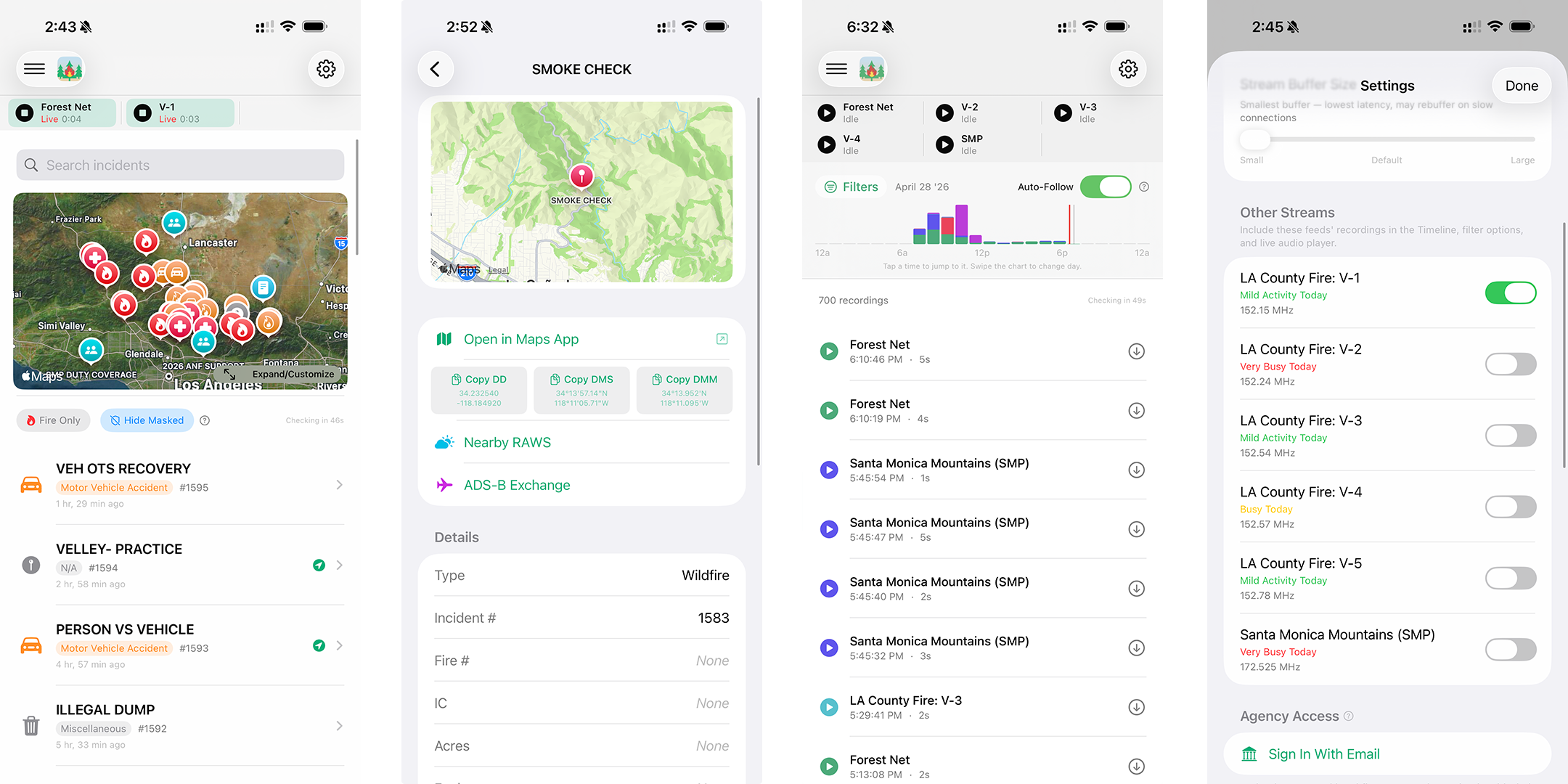Enable the Fire Only filter chip

pyautogui.click(x=54, y=420)
